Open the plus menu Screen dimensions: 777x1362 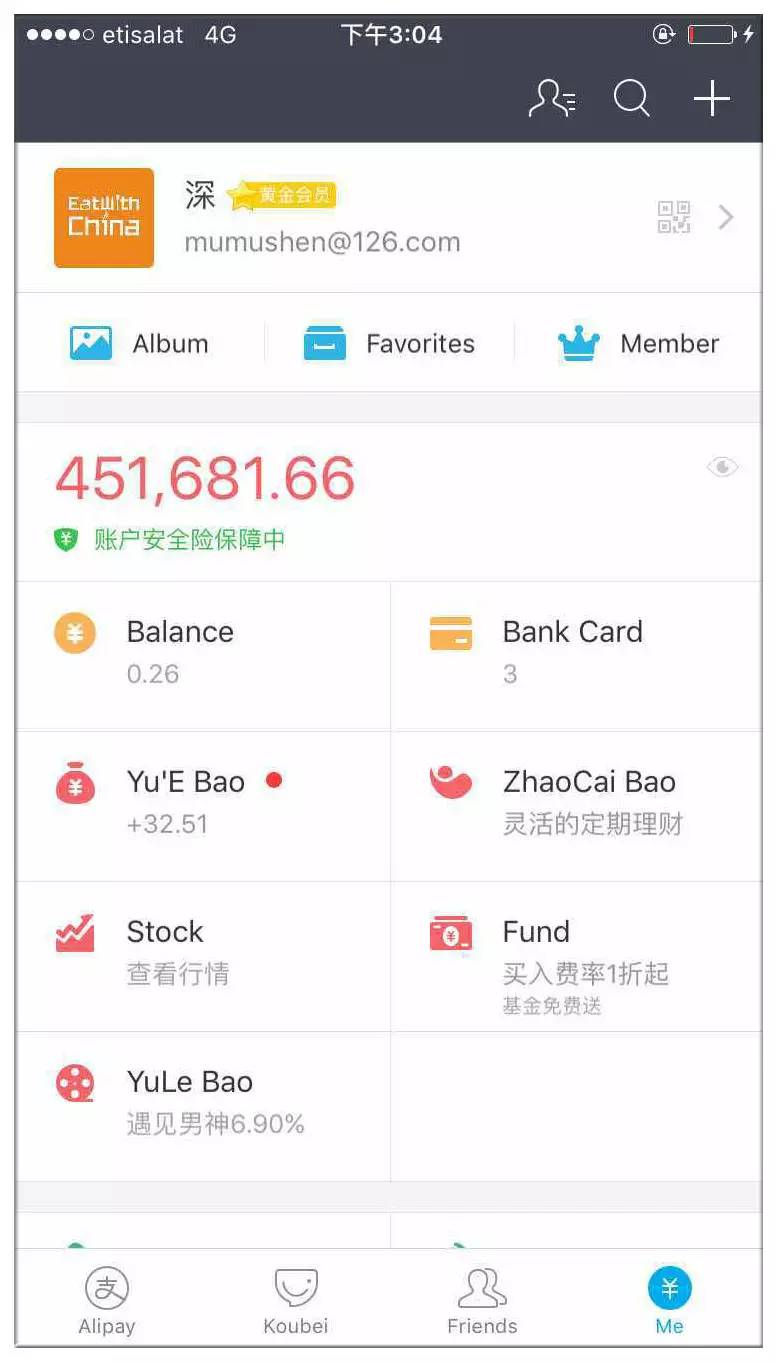(712, 99)
